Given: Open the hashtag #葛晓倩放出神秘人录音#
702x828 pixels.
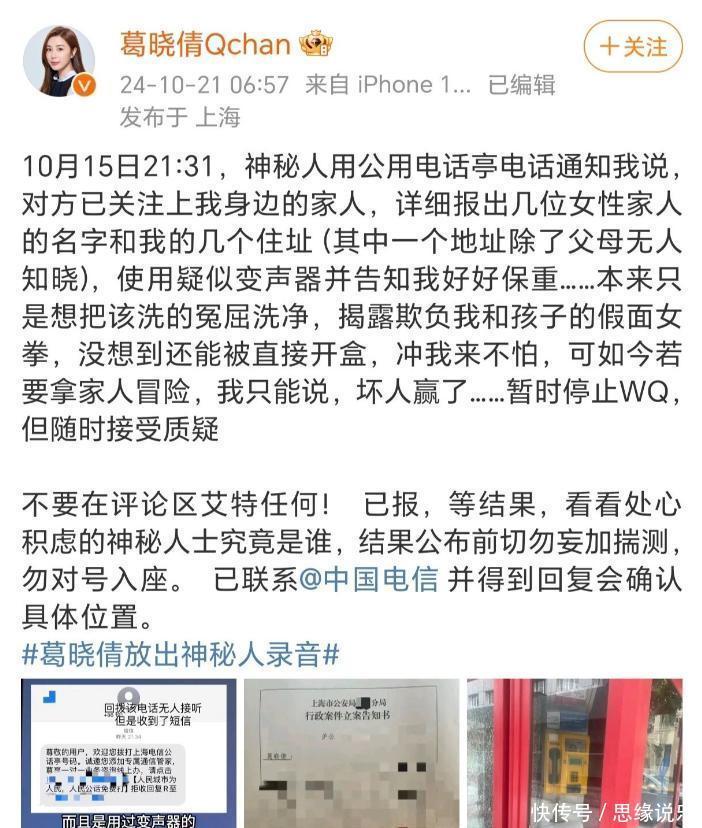Looking at the screenshot, I should click(182, 654).
